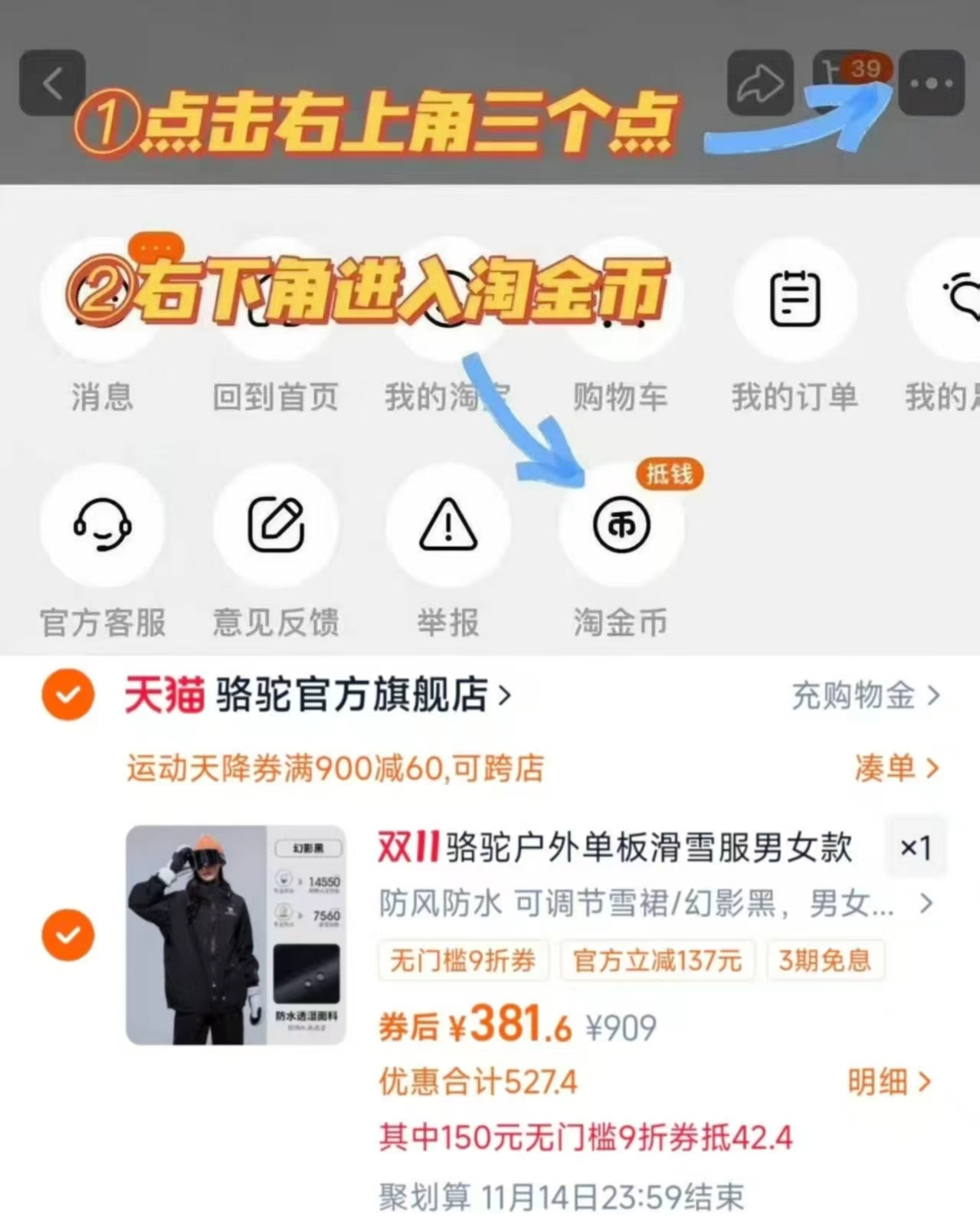The image size is (980, 1231).
Task: Uncheck the ski jacket product checkbox
Action: click(67, 935)
